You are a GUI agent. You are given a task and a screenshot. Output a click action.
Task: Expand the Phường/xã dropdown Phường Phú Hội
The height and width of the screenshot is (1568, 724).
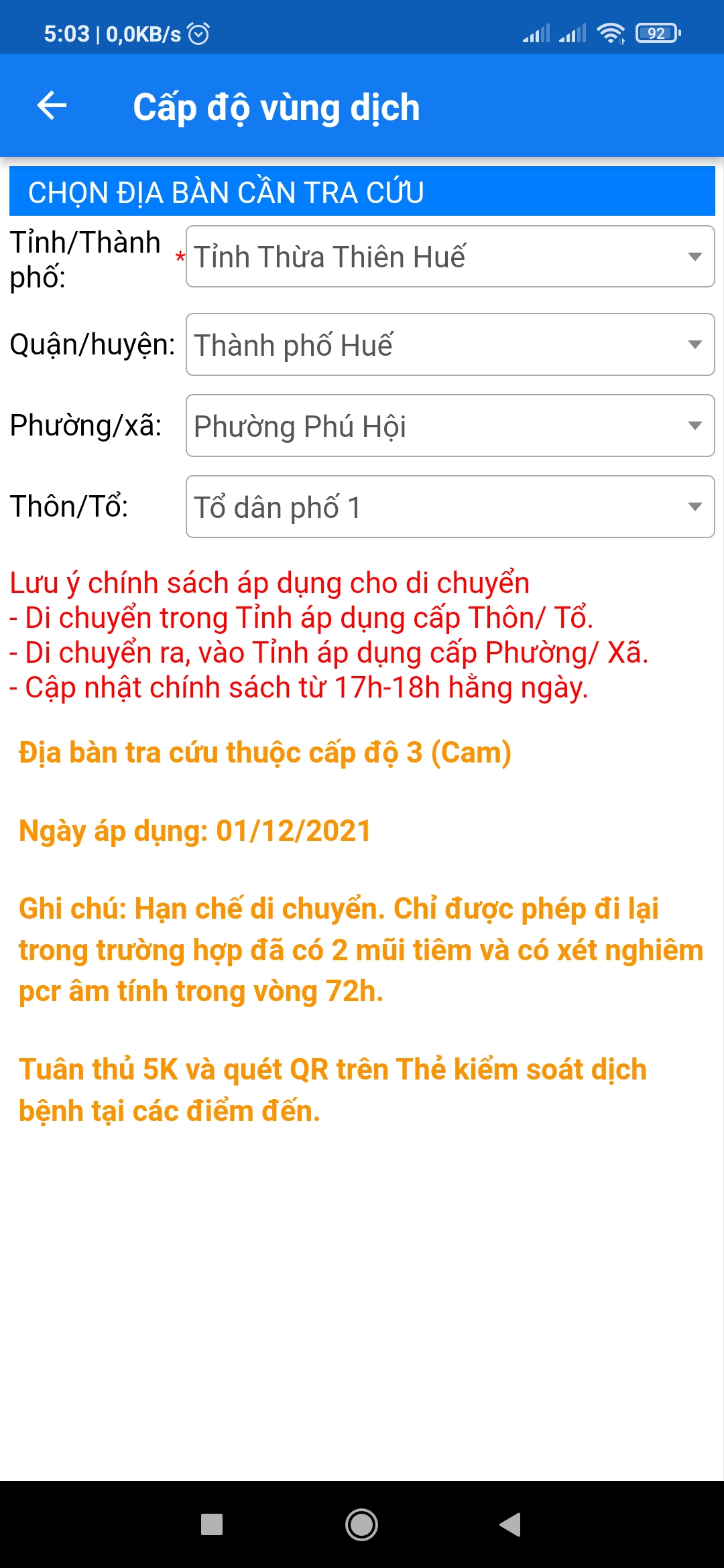pyautogui.click(x=450, y=426)
